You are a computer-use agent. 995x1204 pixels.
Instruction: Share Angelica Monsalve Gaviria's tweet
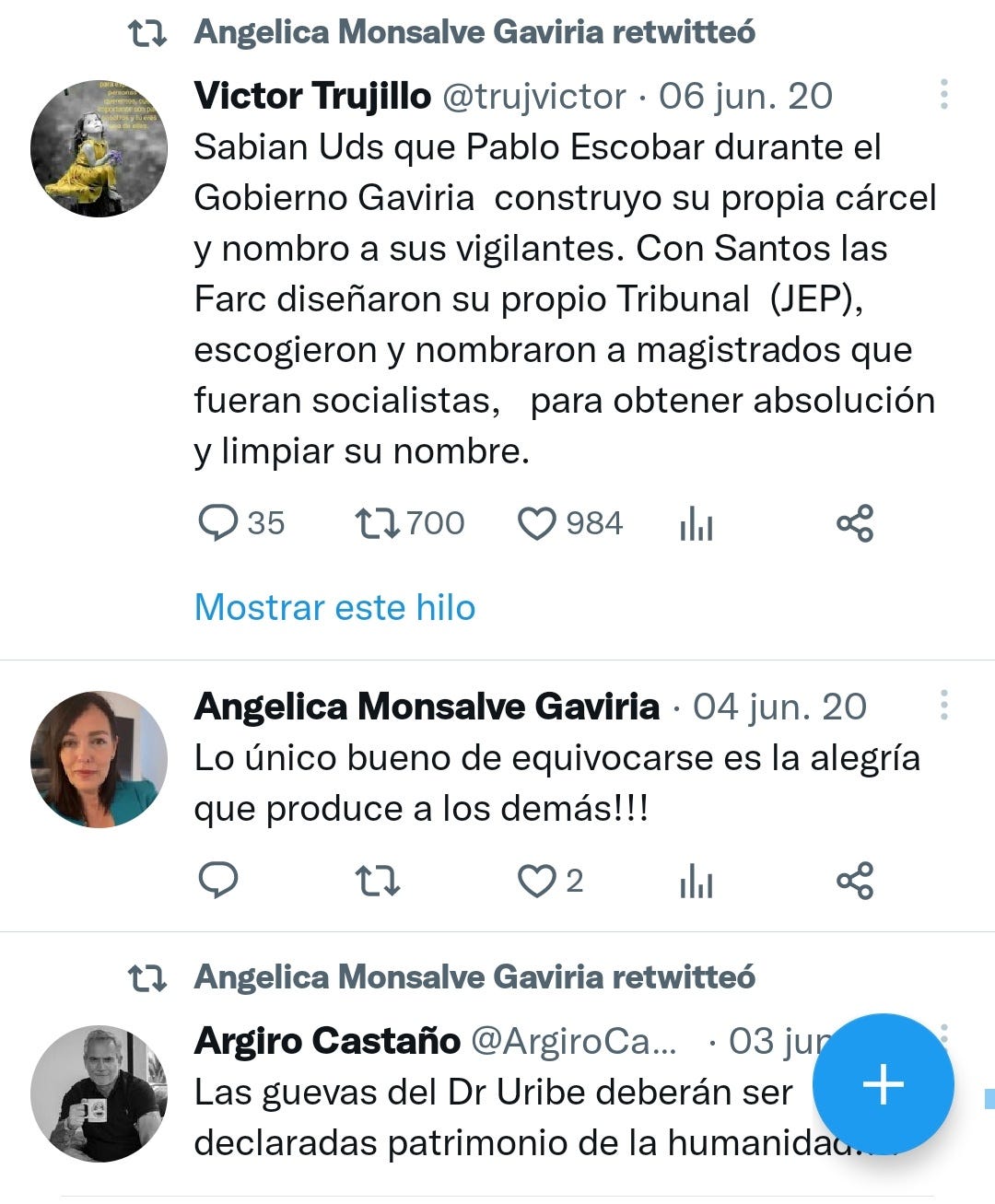(855, 881)
